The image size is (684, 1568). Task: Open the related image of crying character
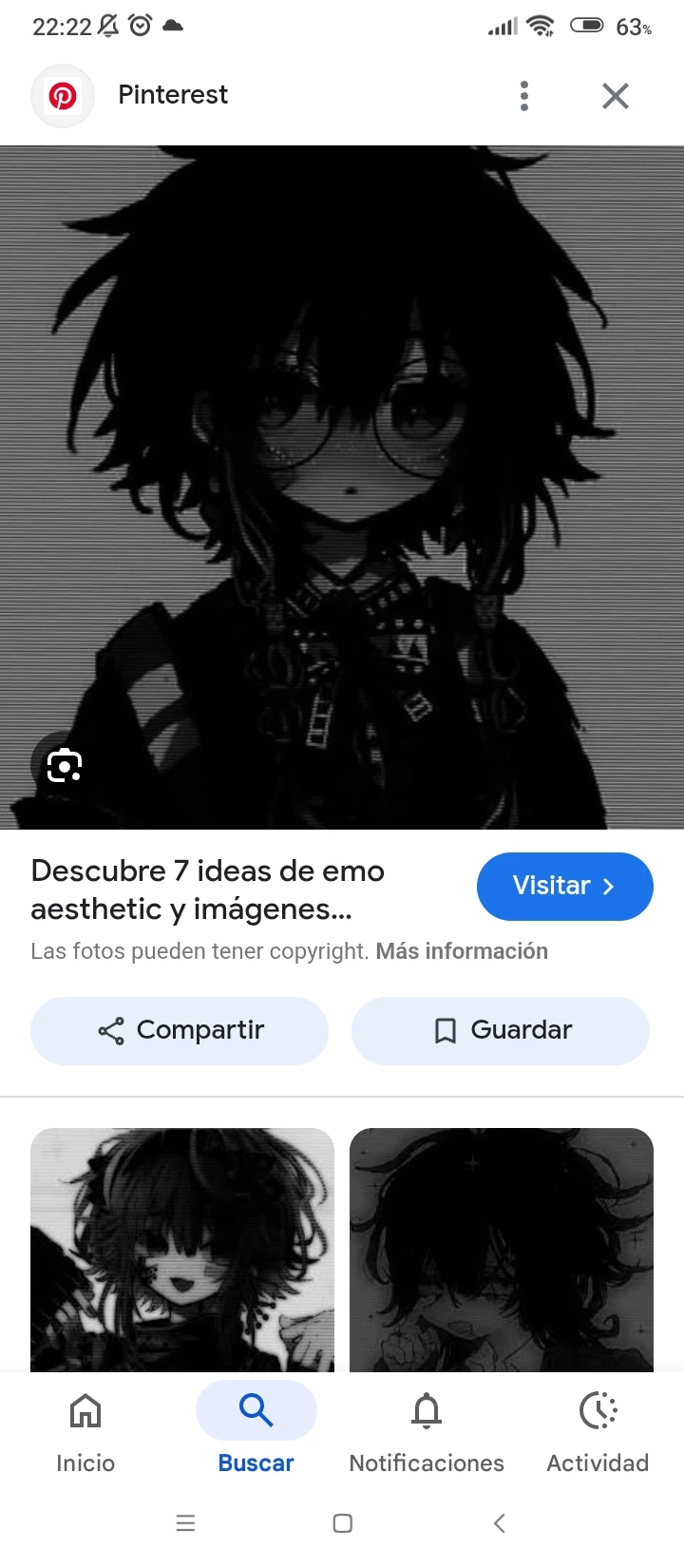(x=502, y=1250)
